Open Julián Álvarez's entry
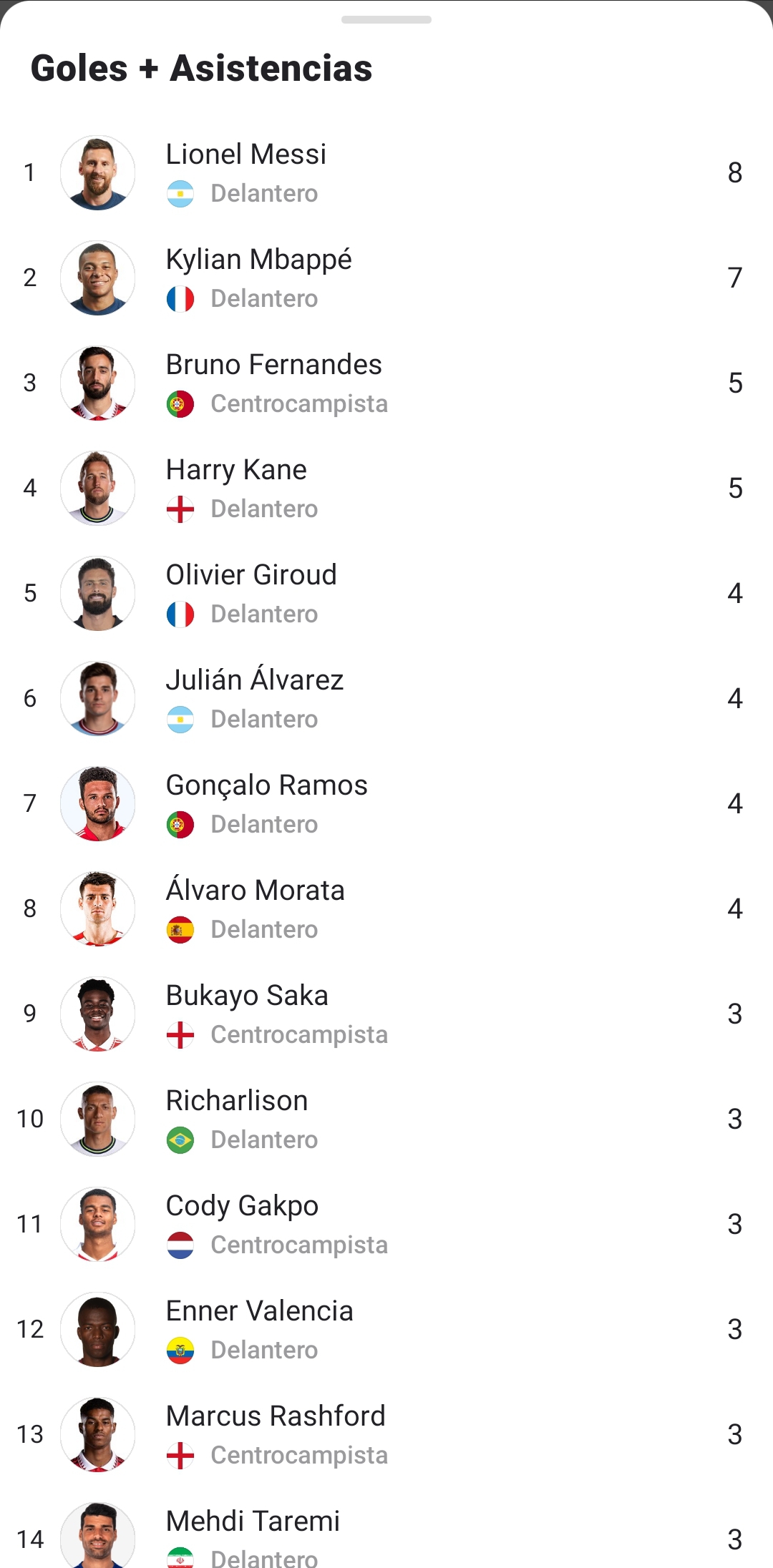 (x=386, y=698)
